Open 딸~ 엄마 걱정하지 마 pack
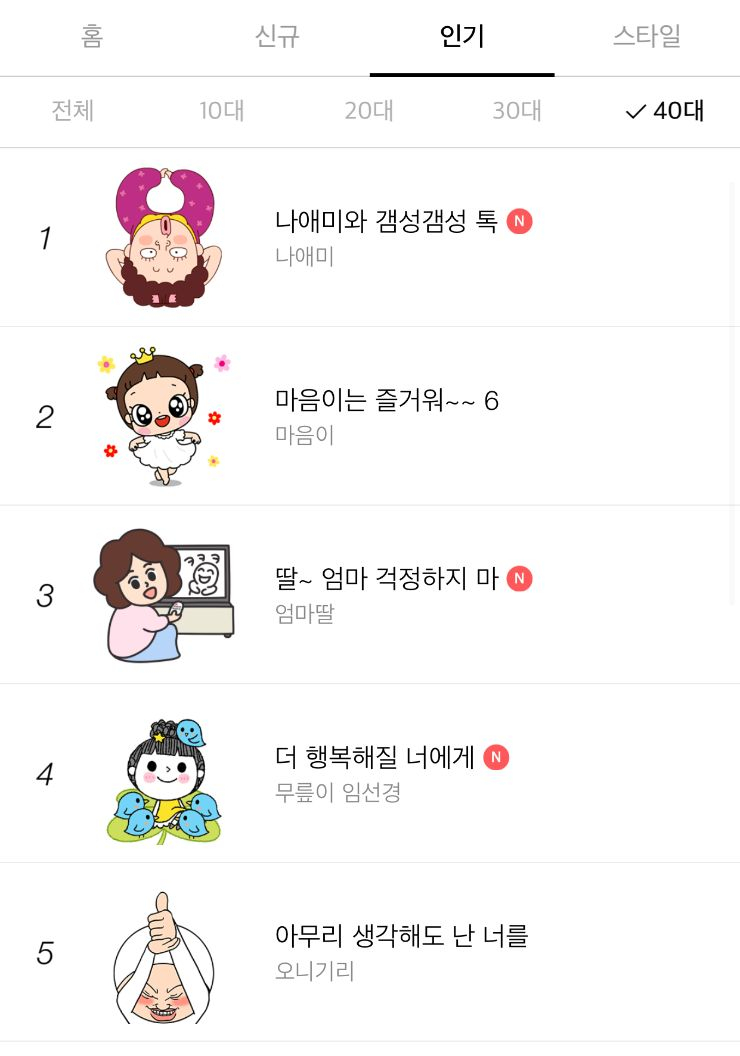 (x=386, y=579)
